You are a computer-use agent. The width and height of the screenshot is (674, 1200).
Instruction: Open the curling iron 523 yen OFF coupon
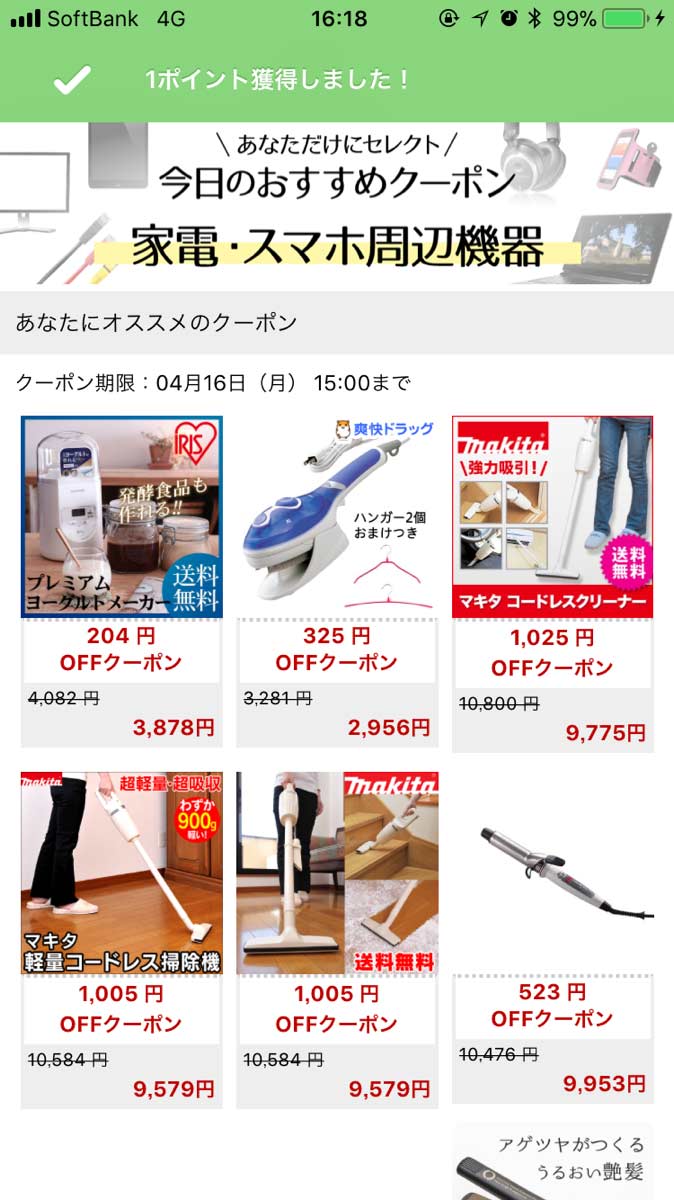pyautogui.click(x=553, y=940)
